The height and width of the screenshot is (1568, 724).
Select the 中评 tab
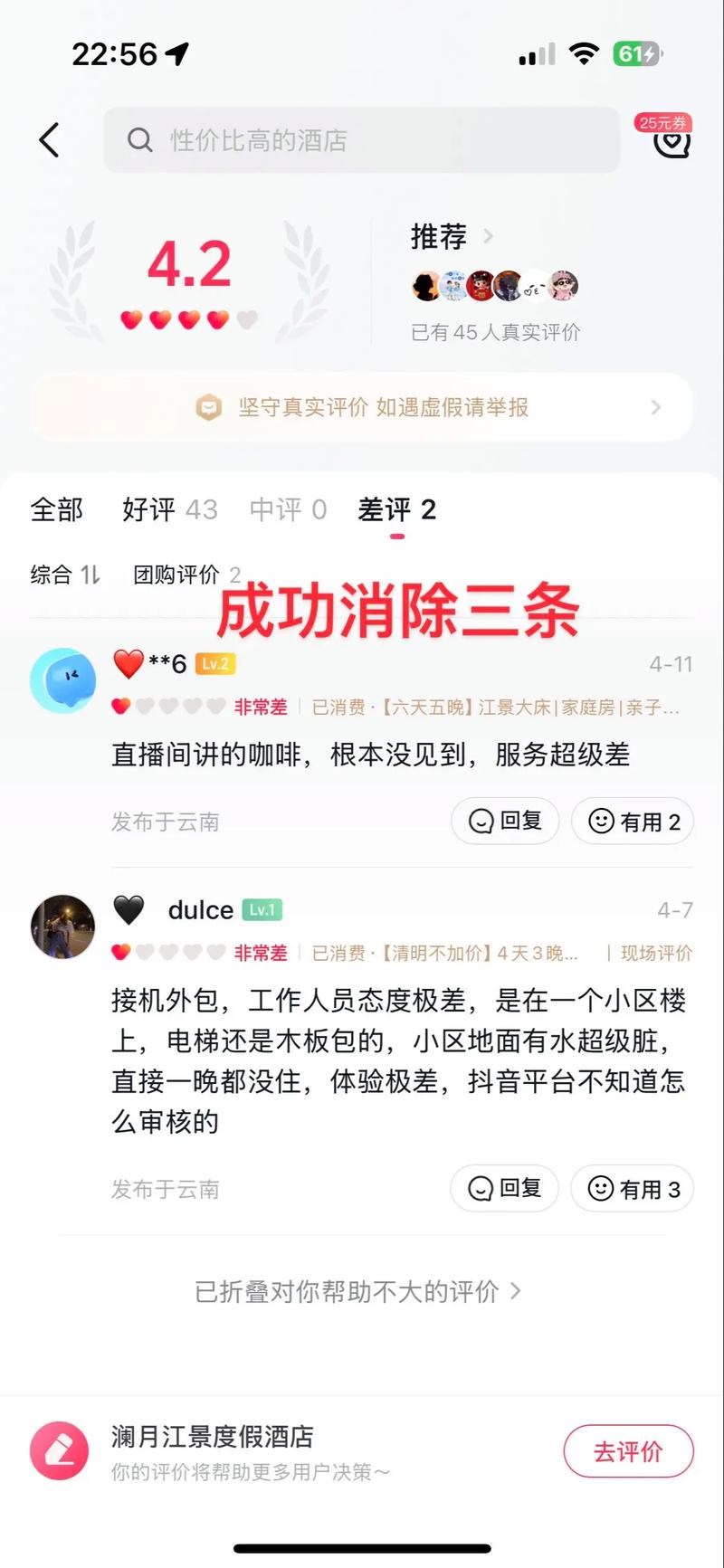tap(288, 509)
